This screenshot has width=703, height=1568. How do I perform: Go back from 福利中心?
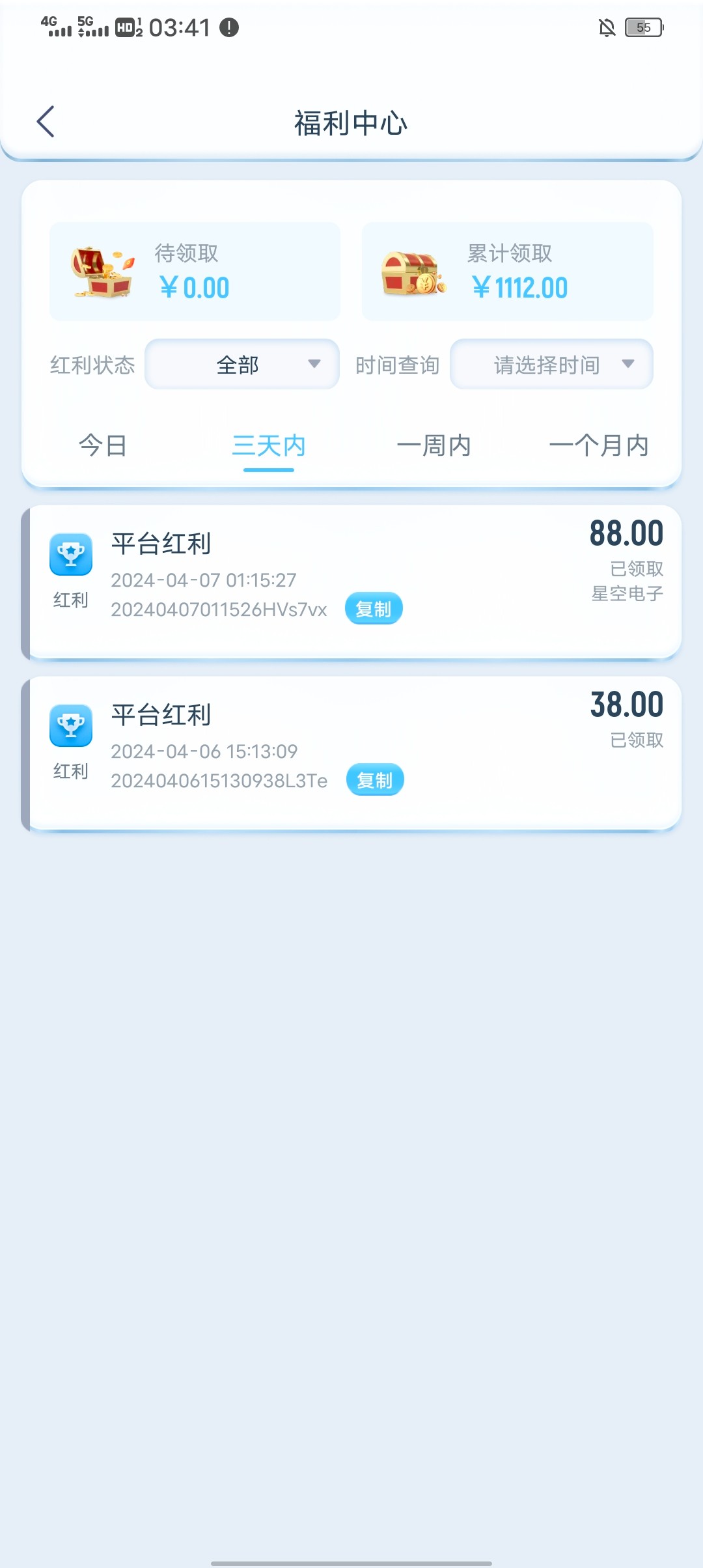point(46,122)
